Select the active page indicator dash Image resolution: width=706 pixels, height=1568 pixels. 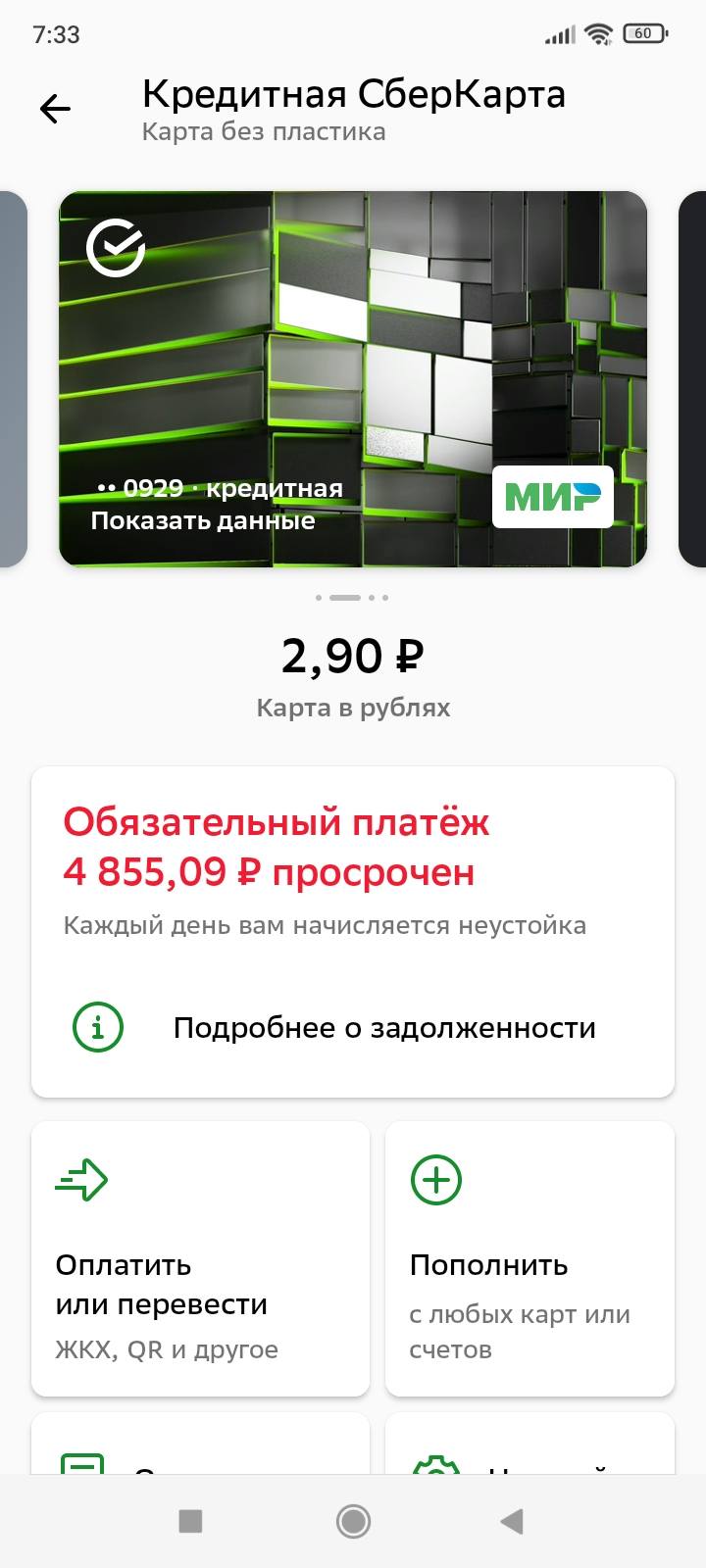tap(347, 596)
